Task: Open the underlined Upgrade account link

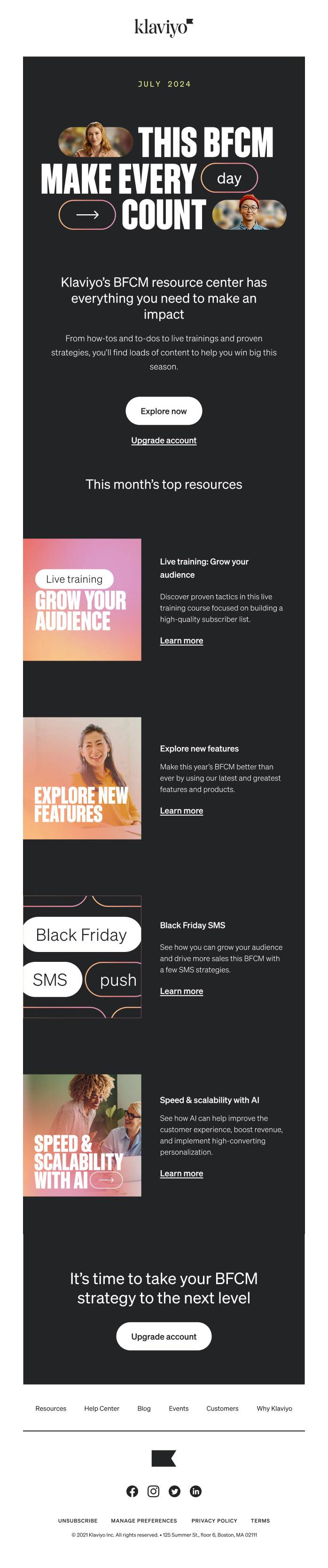Action: click(164, 440)
